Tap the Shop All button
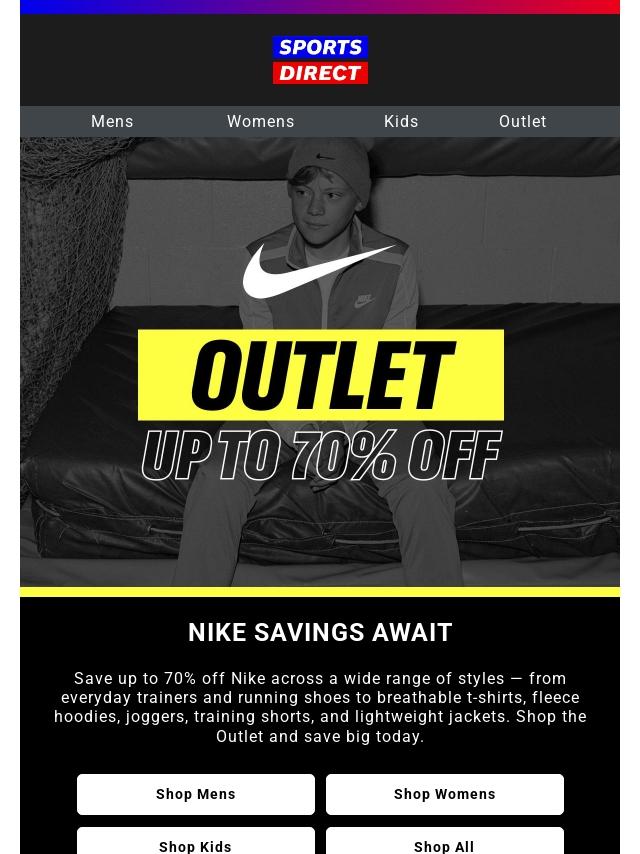The height and width of the screenshot is (854, 640). 445,842
